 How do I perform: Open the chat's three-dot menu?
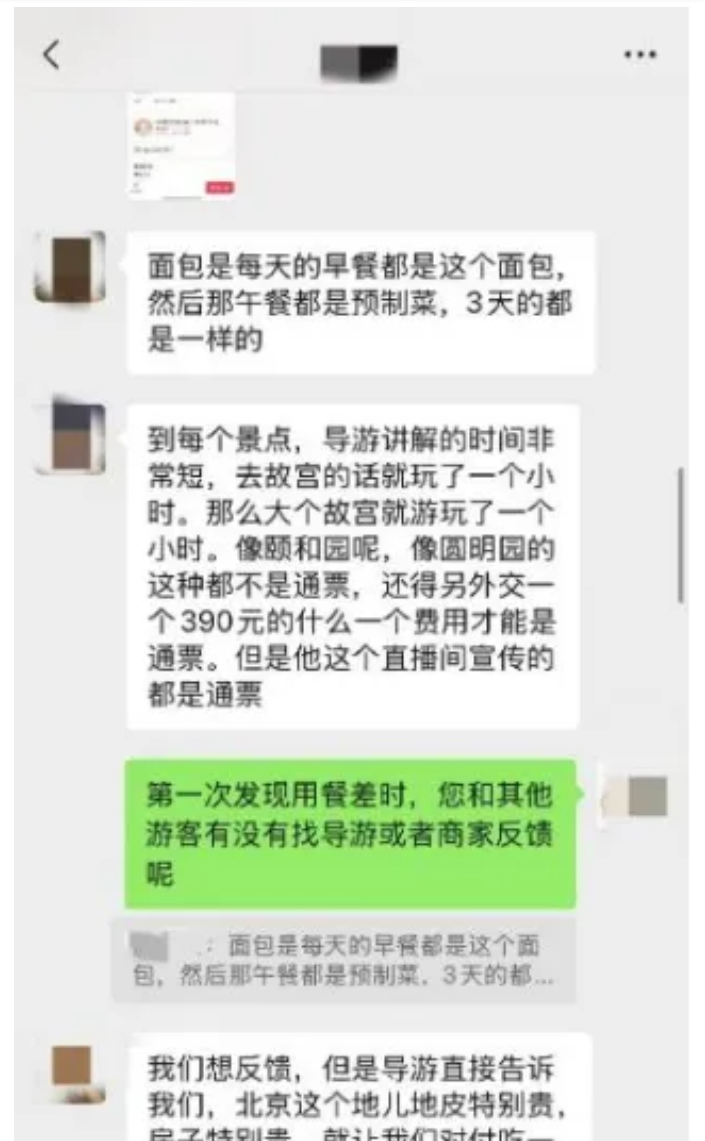(x=640, y=55)
